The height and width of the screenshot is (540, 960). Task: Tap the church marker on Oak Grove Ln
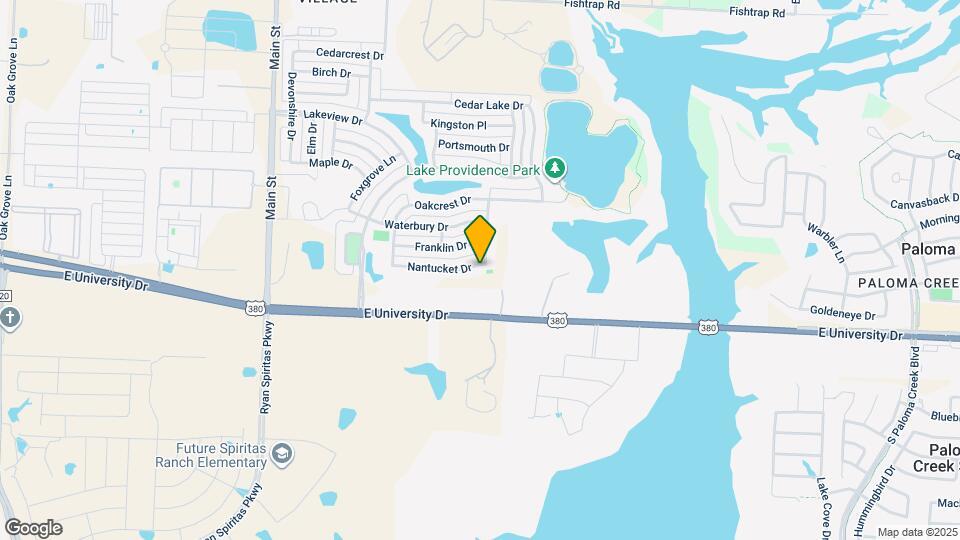coord(9,318)
